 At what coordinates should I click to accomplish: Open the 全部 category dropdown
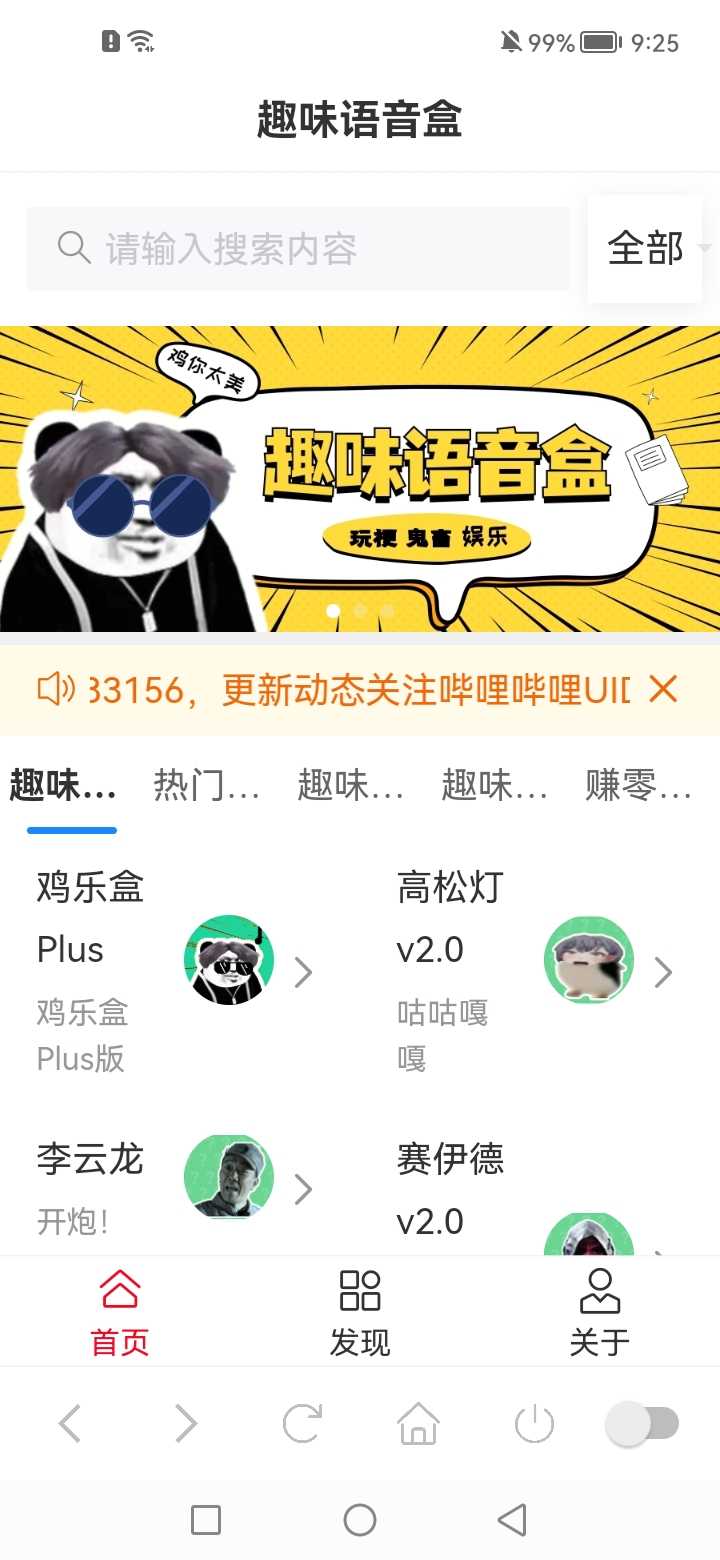(646, 248)
